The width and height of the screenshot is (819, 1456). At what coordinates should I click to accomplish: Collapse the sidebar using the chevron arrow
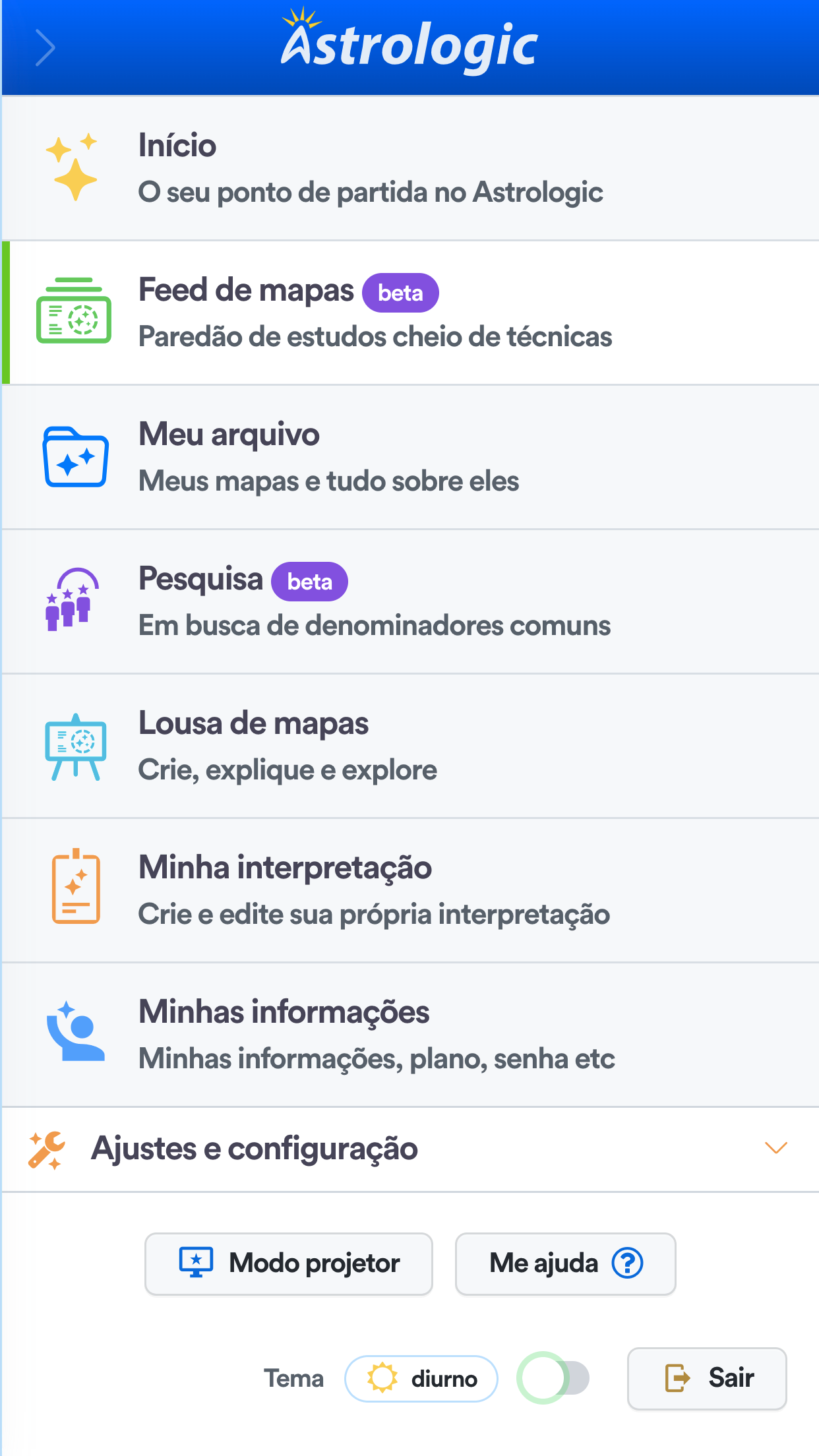coord(46,47)
